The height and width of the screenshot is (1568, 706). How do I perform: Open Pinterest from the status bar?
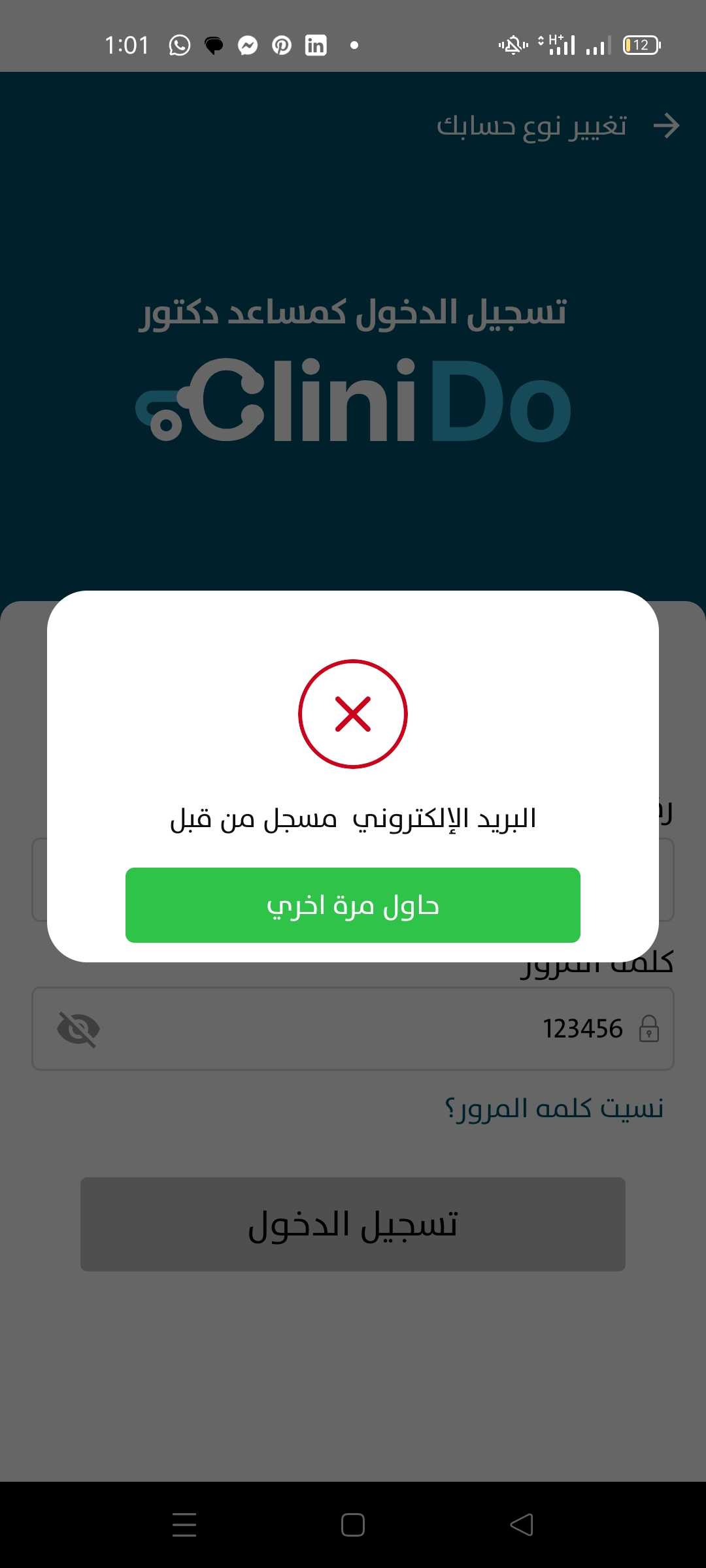[281, 45]
